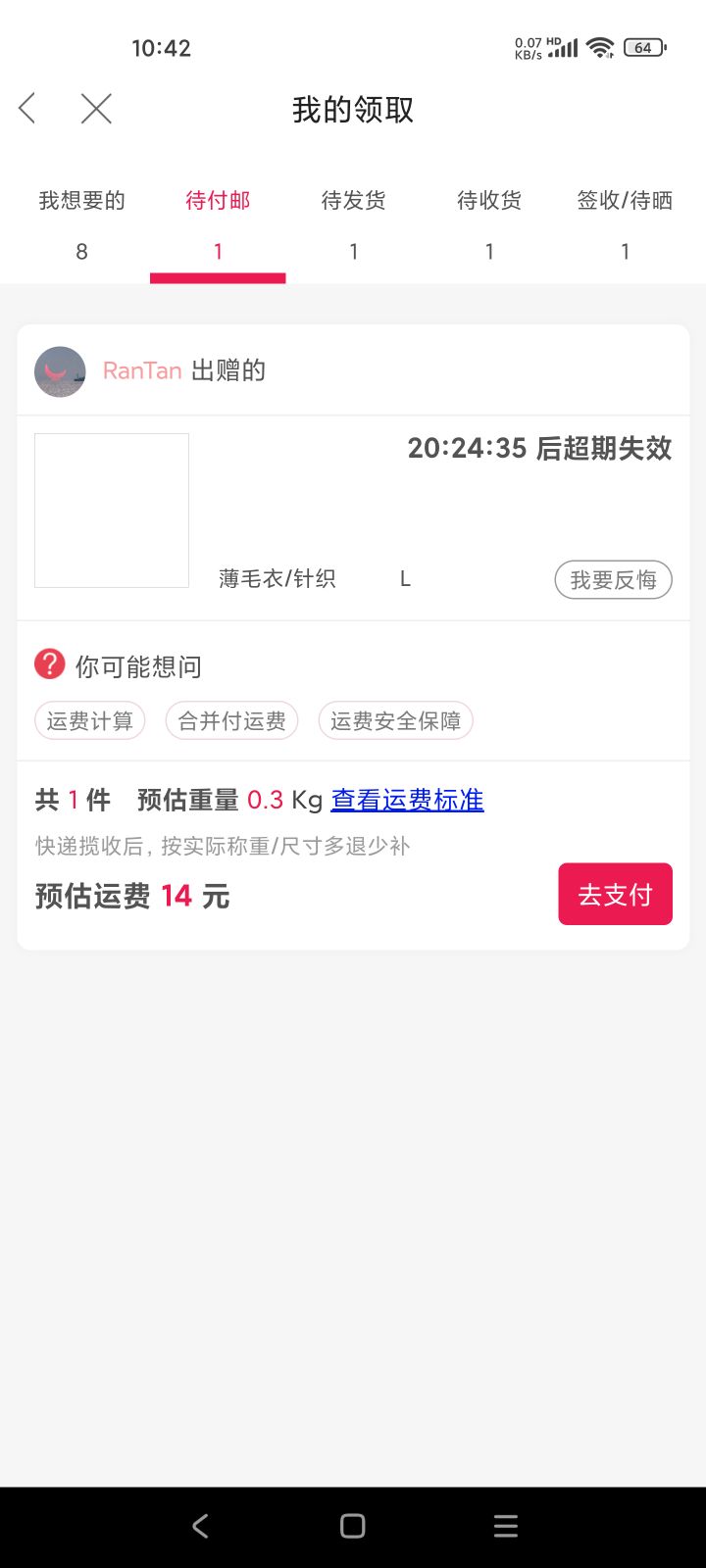Open recent apps from navigation bar
The width and height of the screenshot is (706, 1568).
[506, 1526]
